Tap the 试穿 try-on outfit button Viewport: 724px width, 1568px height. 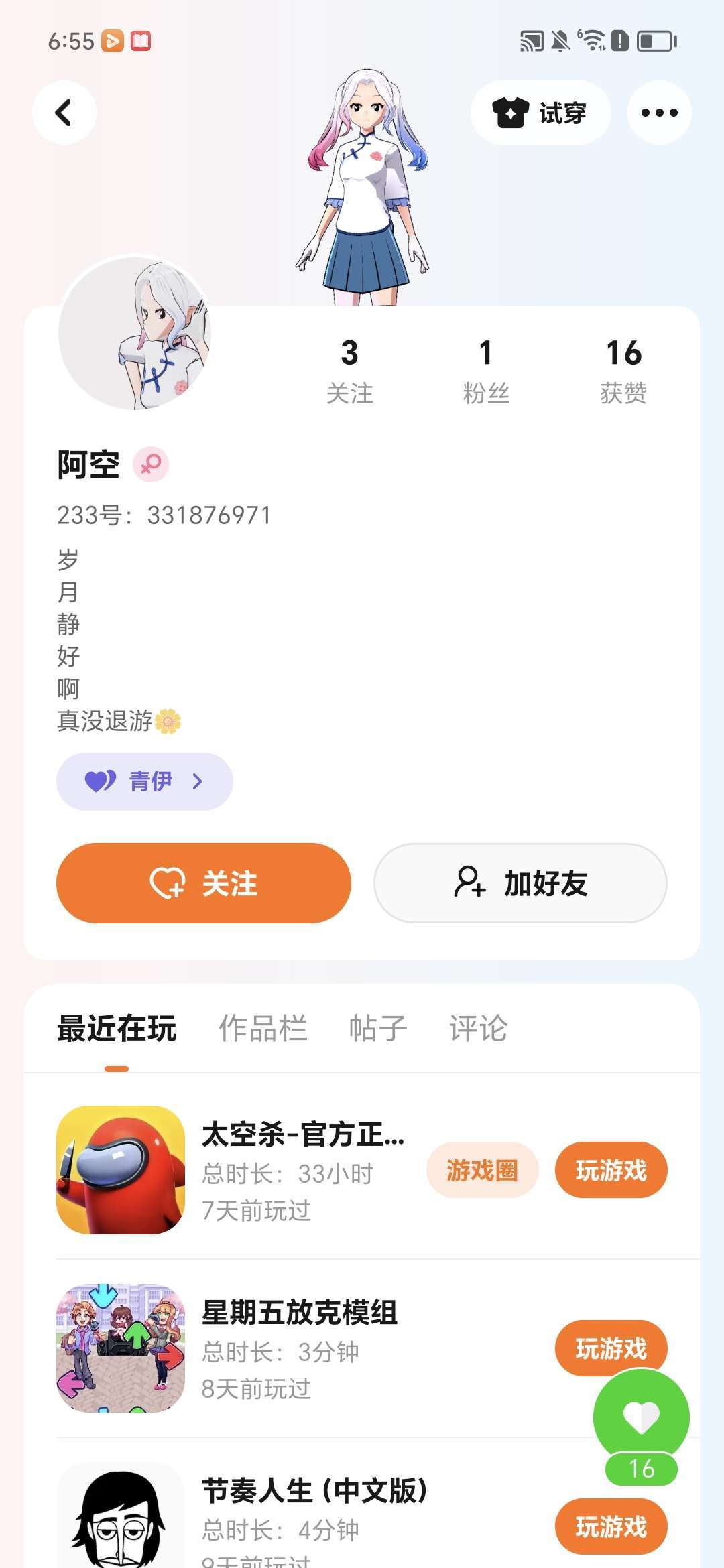pos(540,113)
